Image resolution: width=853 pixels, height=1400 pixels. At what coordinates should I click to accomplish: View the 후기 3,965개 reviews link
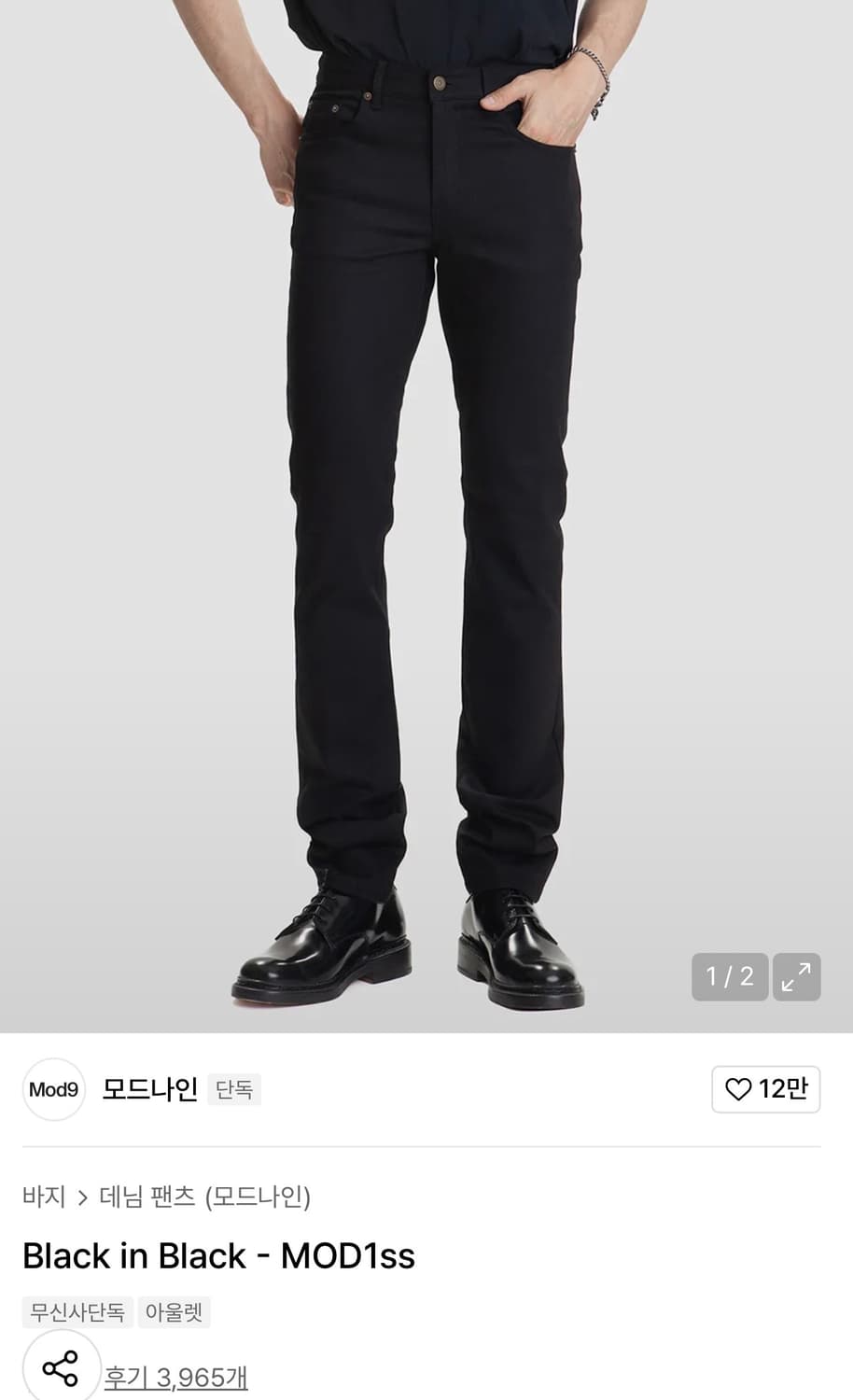tap(177, 1376)
